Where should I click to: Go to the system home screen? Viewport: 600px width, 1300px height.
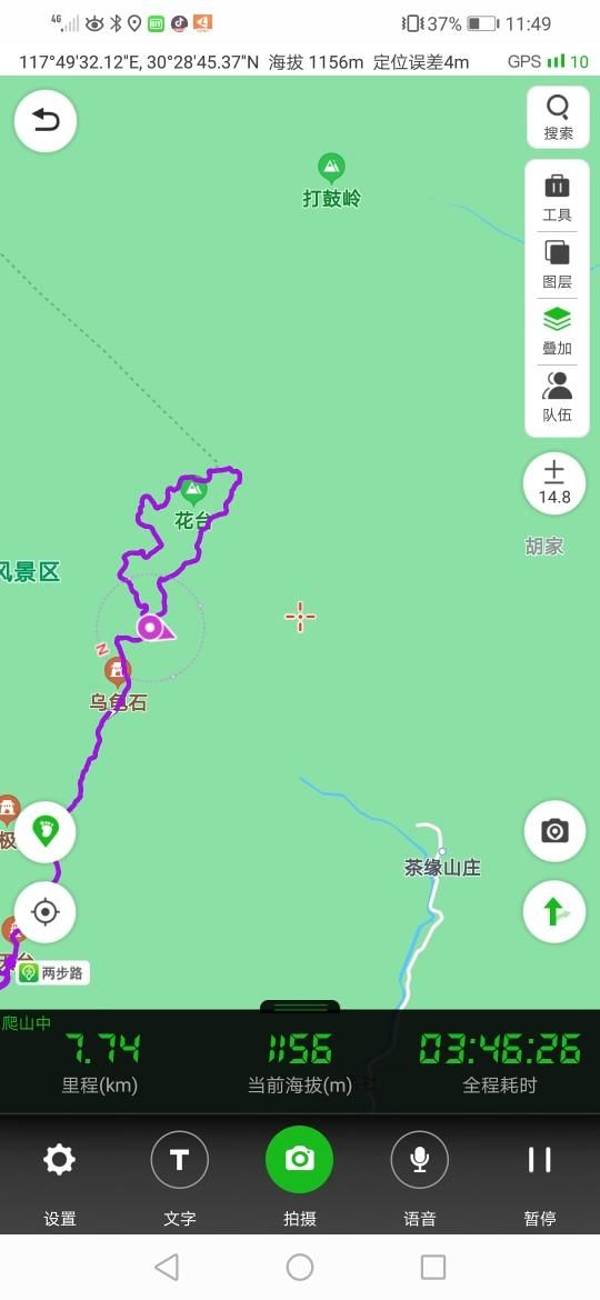(300, 1267)
